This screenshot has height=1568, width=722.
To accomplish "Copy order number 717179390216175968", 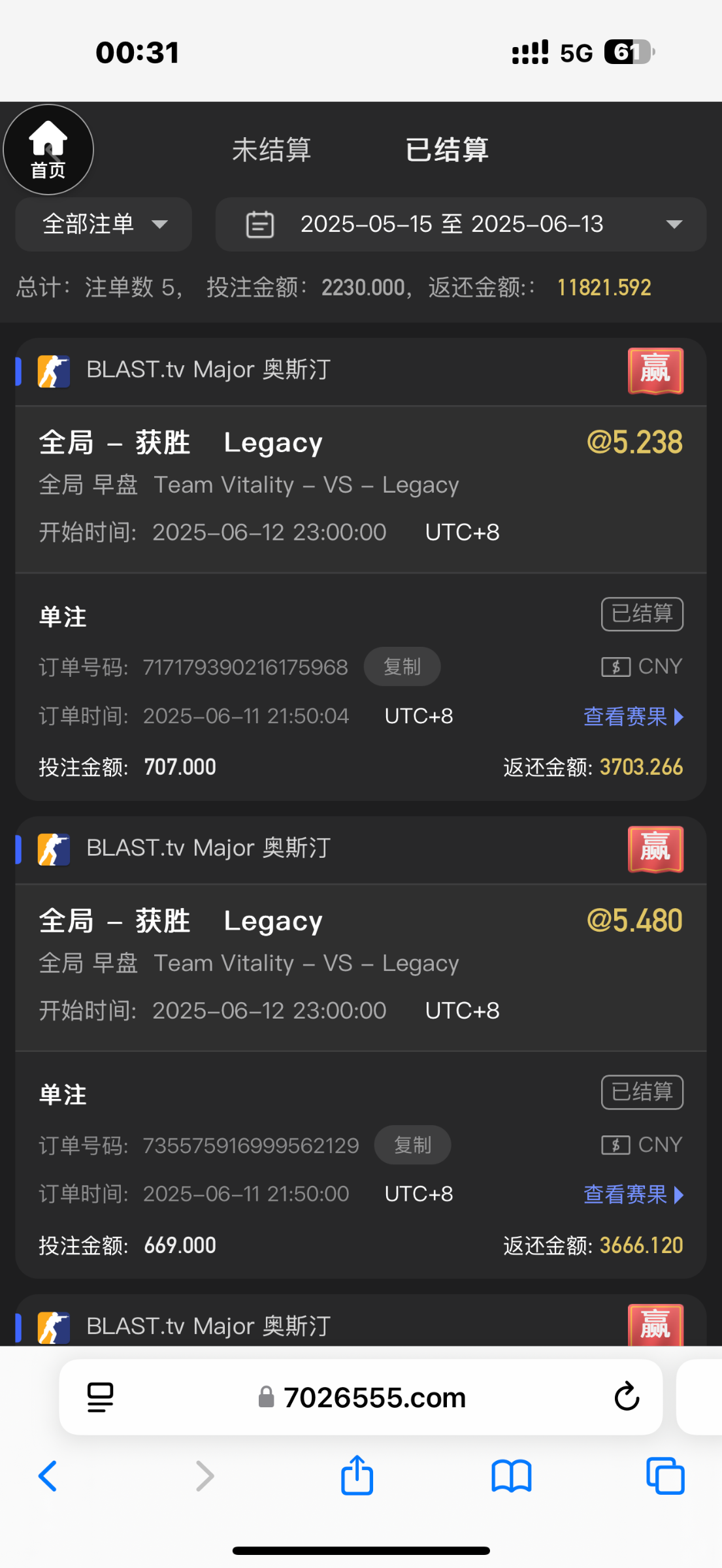I will click(402, 666).
